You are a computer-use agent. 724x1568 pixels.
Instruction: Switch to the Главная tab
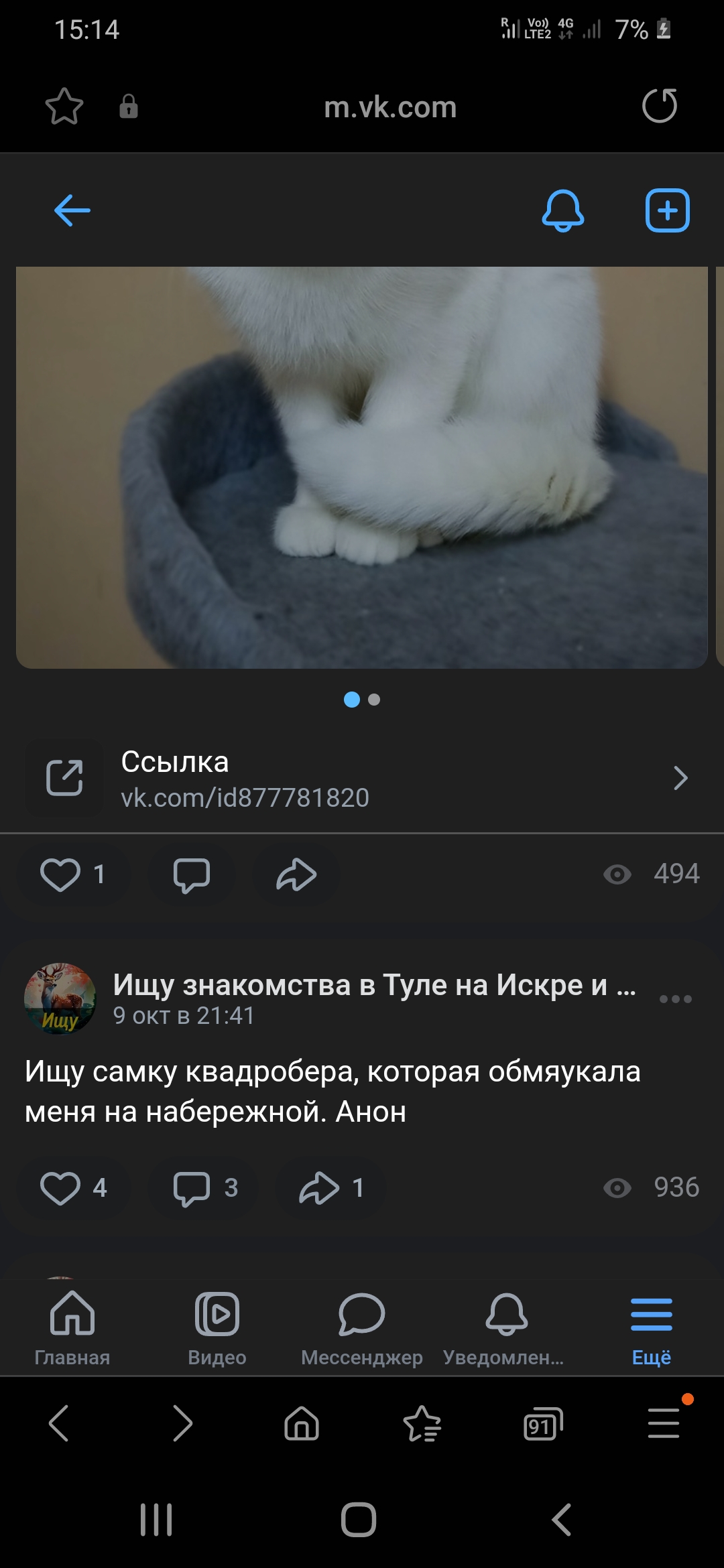[72, 1328]
